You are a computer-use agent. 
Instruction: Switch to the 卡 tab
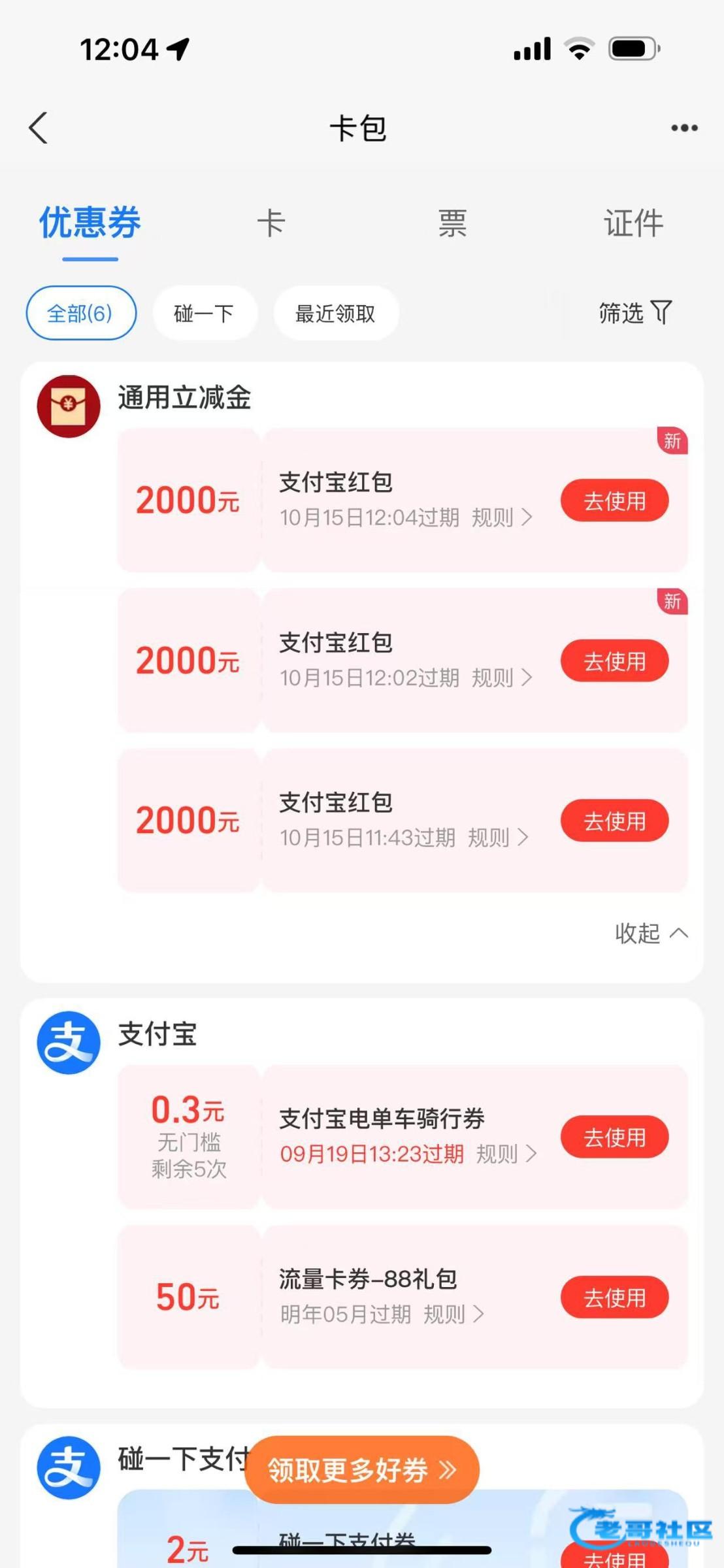[x=271, y=223]
